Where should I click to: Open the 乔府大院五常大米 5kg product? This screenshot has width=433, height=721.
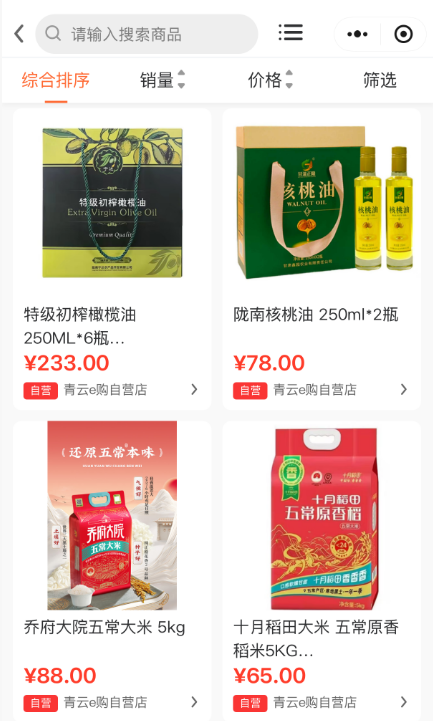(x=112, y=571)
